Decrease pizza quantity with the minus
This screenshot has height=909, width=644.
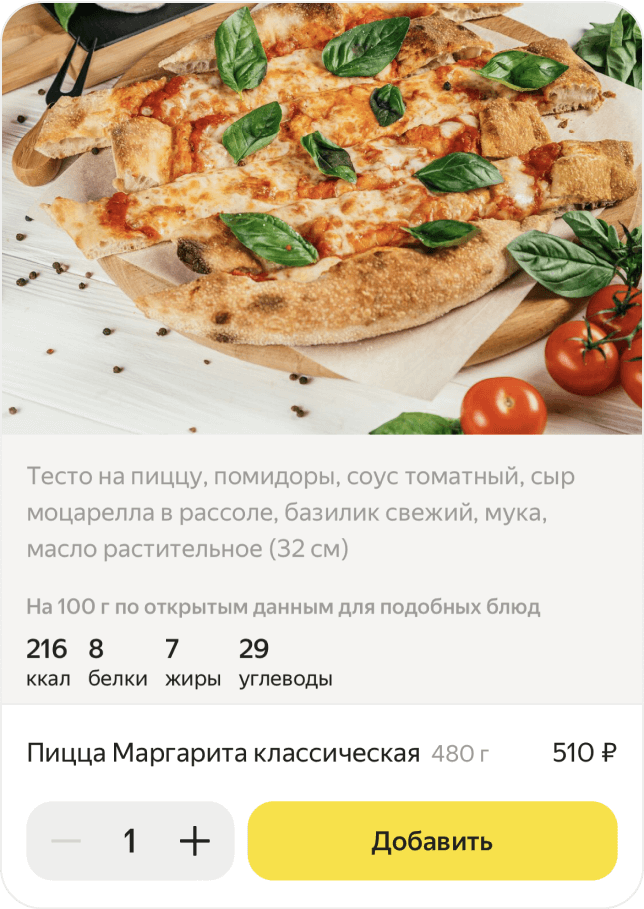tap(66, 841)
